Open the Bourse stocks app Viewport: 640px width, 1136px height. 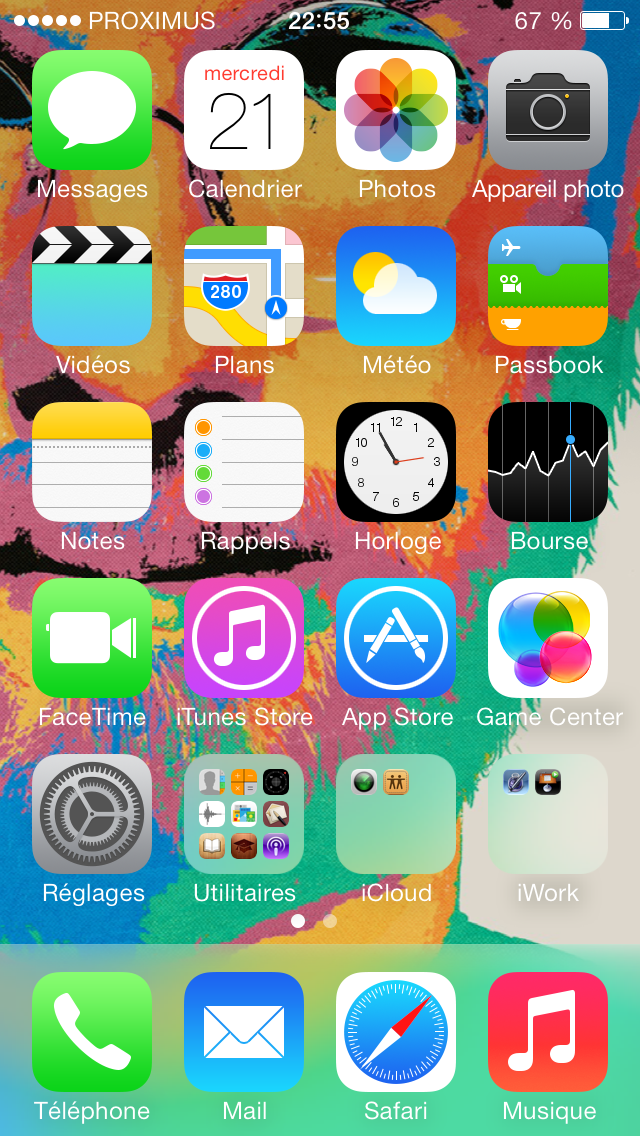(548, 462)
